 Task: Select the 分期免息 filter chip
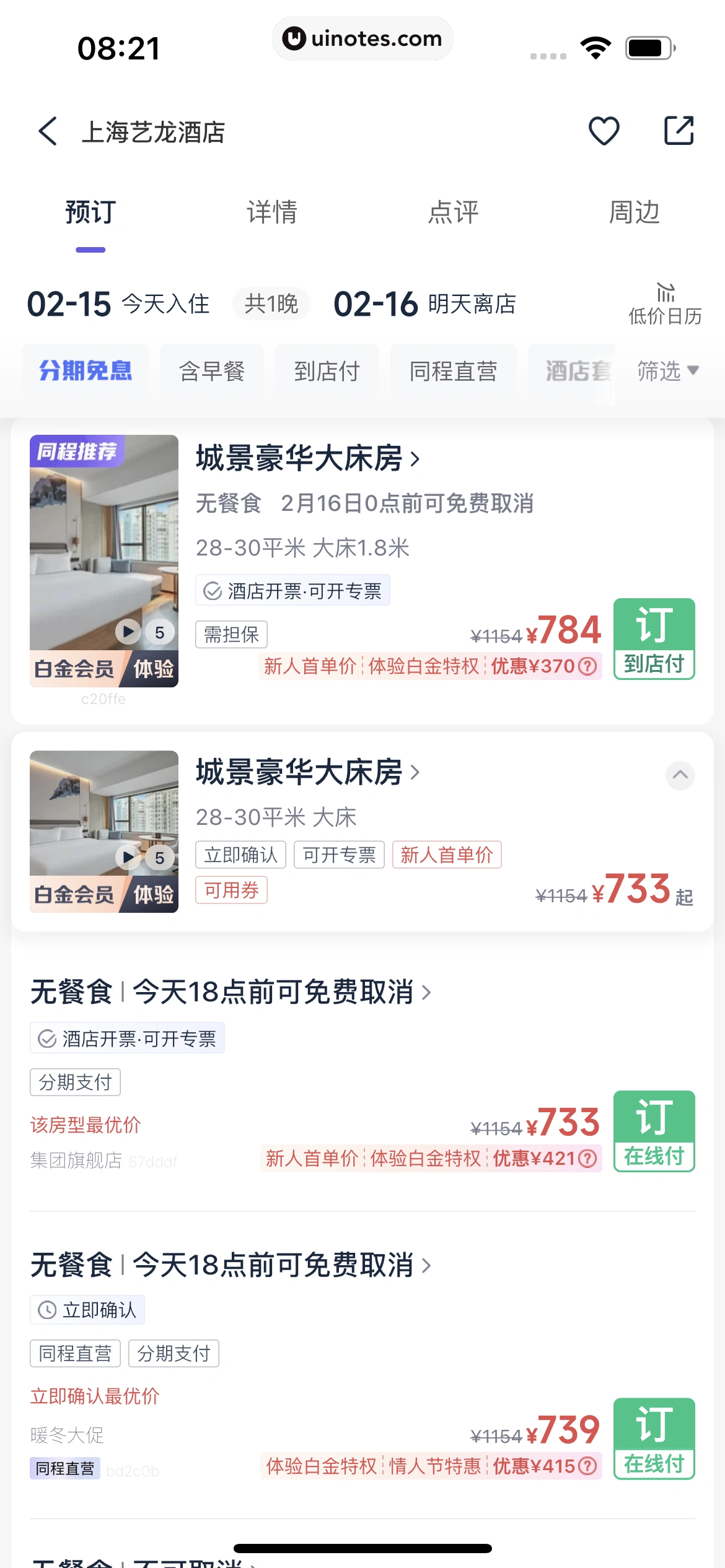click(86, 371)
